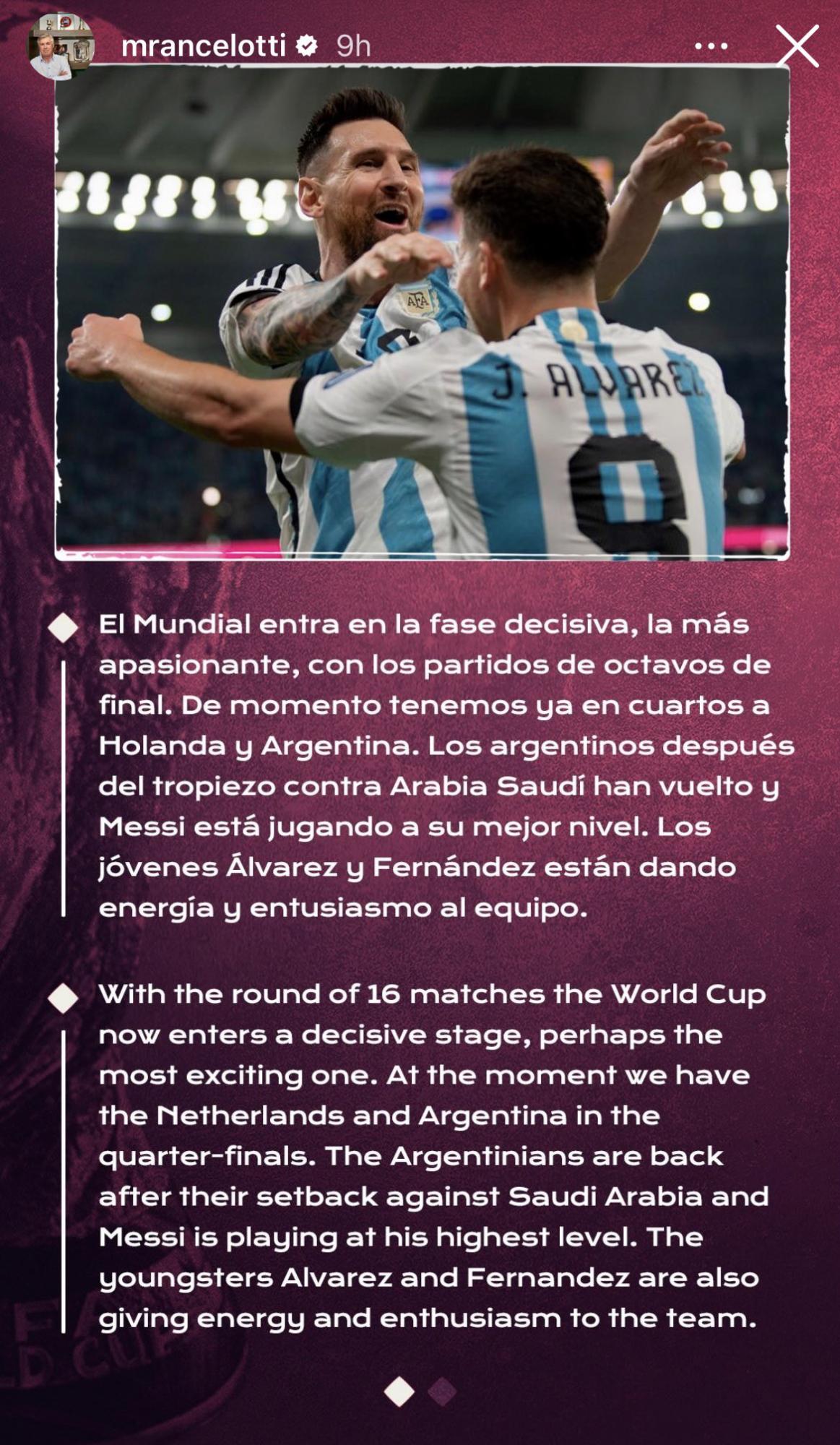The width and height of the screenshot is (840, 1445).
Task: Close the story viewer
Action: point(797,46)
